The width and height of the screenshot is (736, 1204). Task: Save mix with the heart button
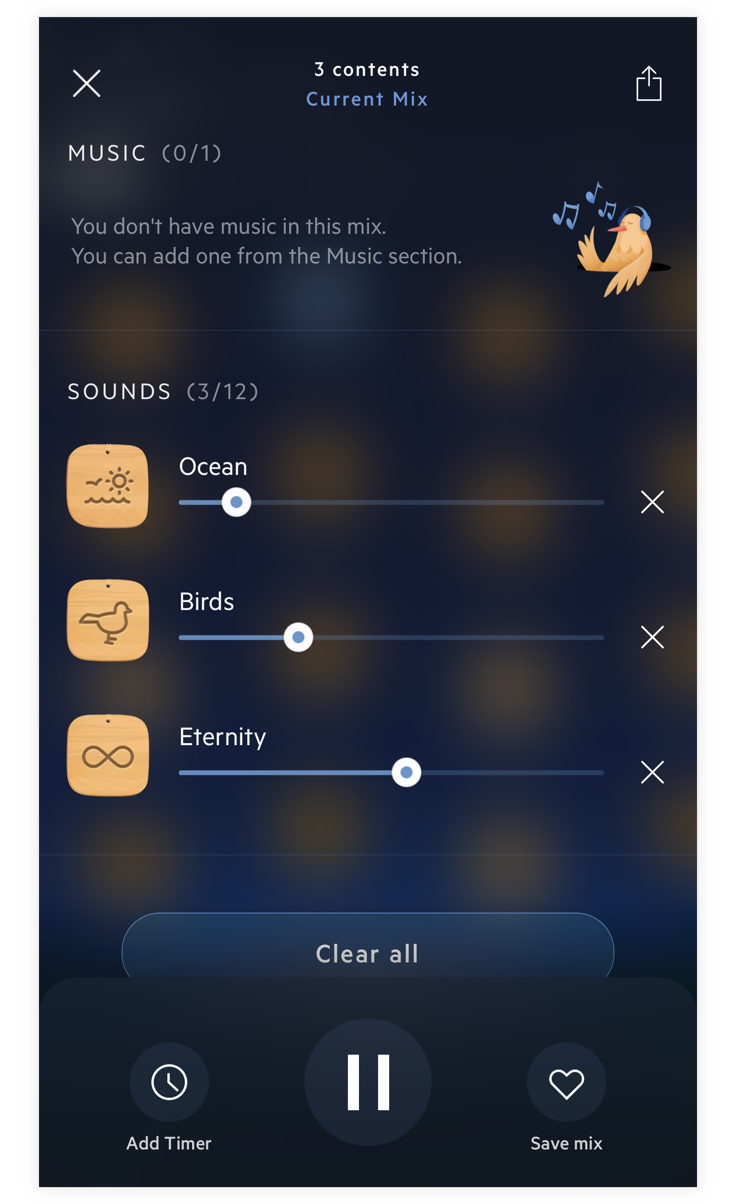pos(566,1082)
